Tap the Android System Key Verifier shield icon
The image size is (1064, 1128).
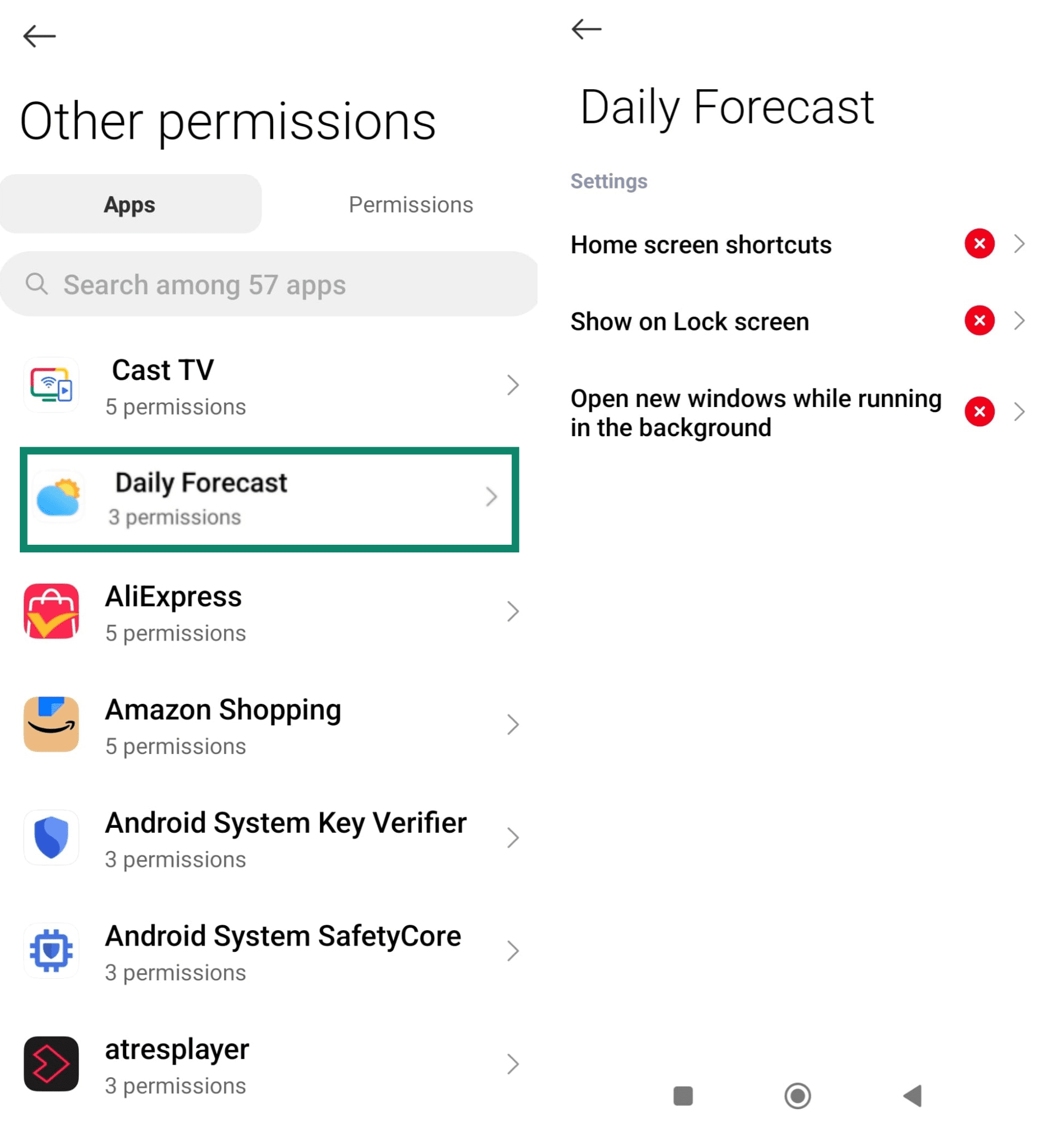coord(52,838)
